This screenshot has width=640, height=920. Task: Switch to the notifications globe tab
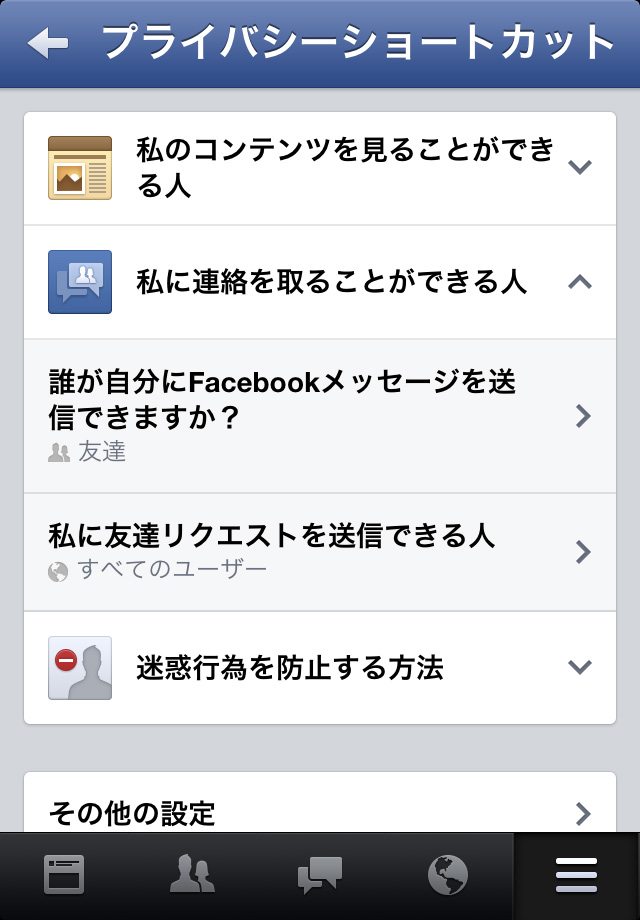(x=447, y=876)
